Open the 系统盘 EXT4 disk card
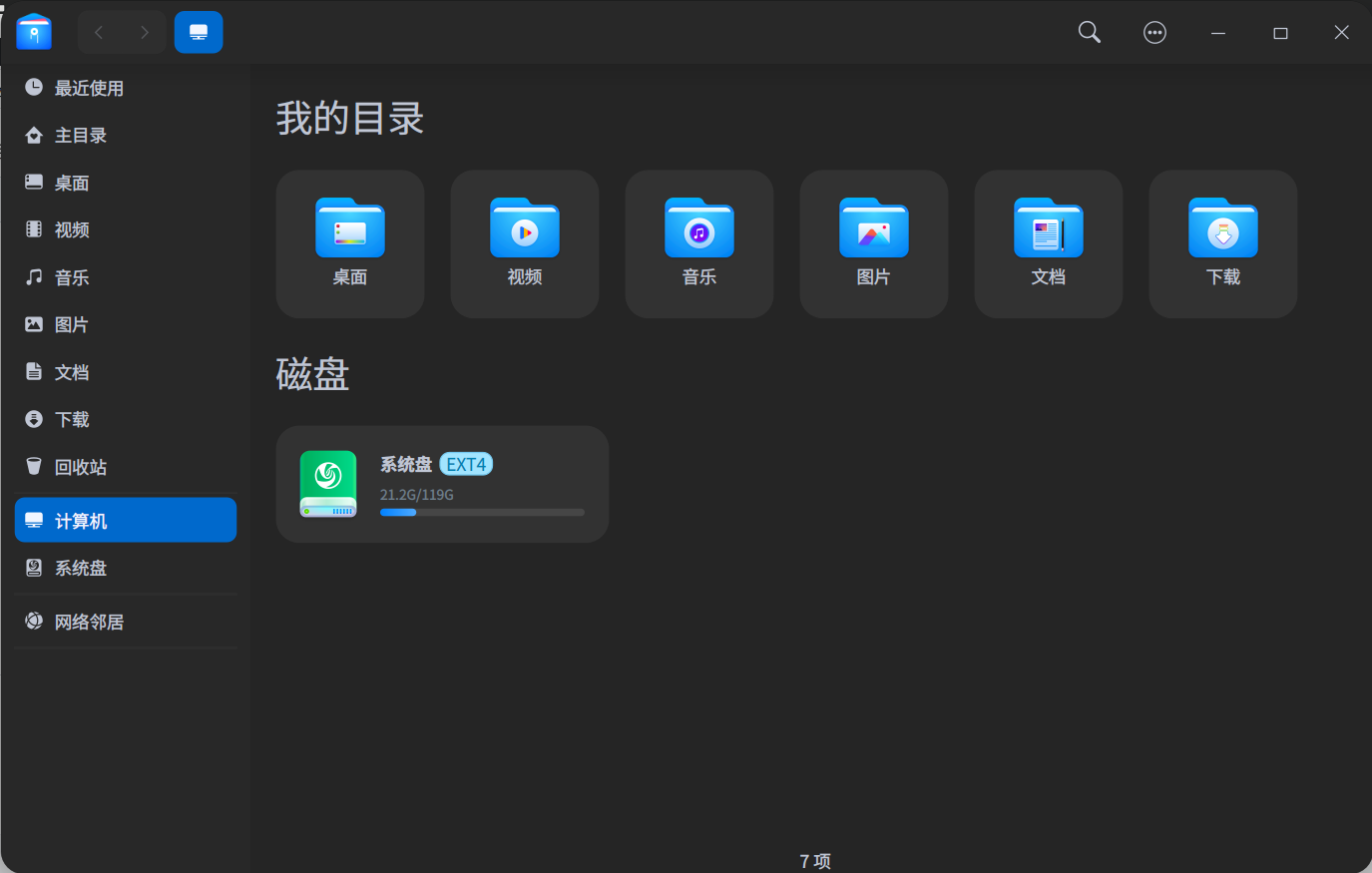Viewport: 1372px width, 873px height. [x=442, y=484]
